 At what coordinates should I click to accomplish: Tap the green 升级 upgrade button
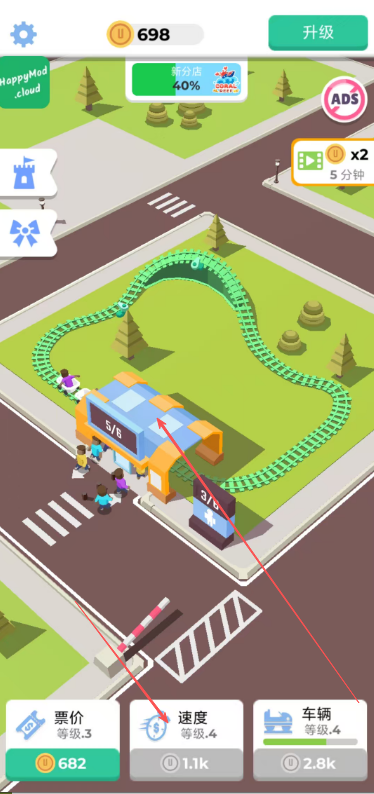[318, 32]
